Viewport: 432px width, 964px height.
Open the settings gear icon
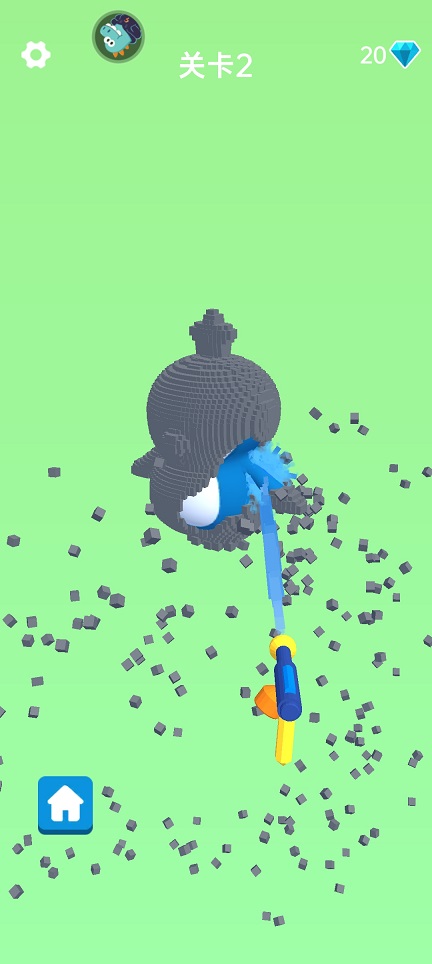pyautogui.click(x=36, y=55)
